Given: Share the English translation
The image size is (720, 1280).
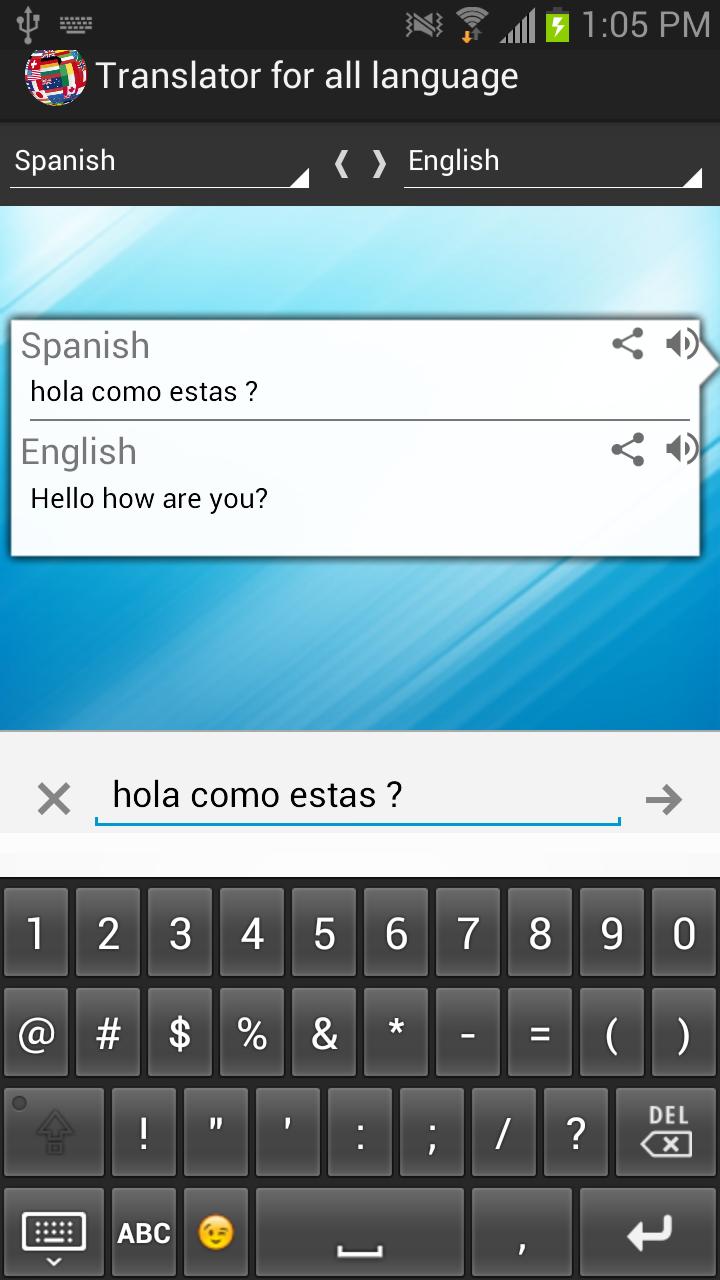Looking at the screenshot, I should tap(627, 450).
